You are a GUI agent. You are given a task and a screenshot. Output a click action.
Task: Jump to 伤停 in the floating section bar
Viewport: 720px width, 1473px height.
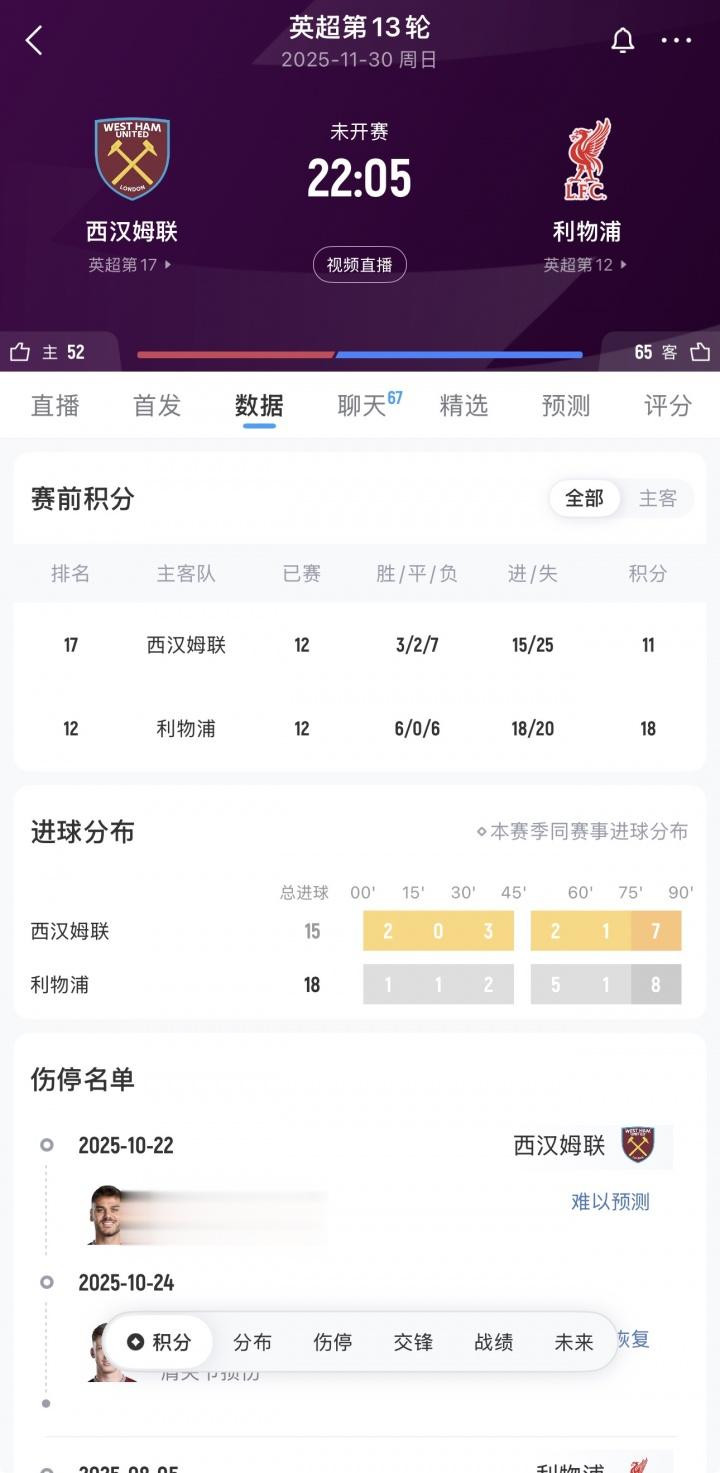[332, 1342]
